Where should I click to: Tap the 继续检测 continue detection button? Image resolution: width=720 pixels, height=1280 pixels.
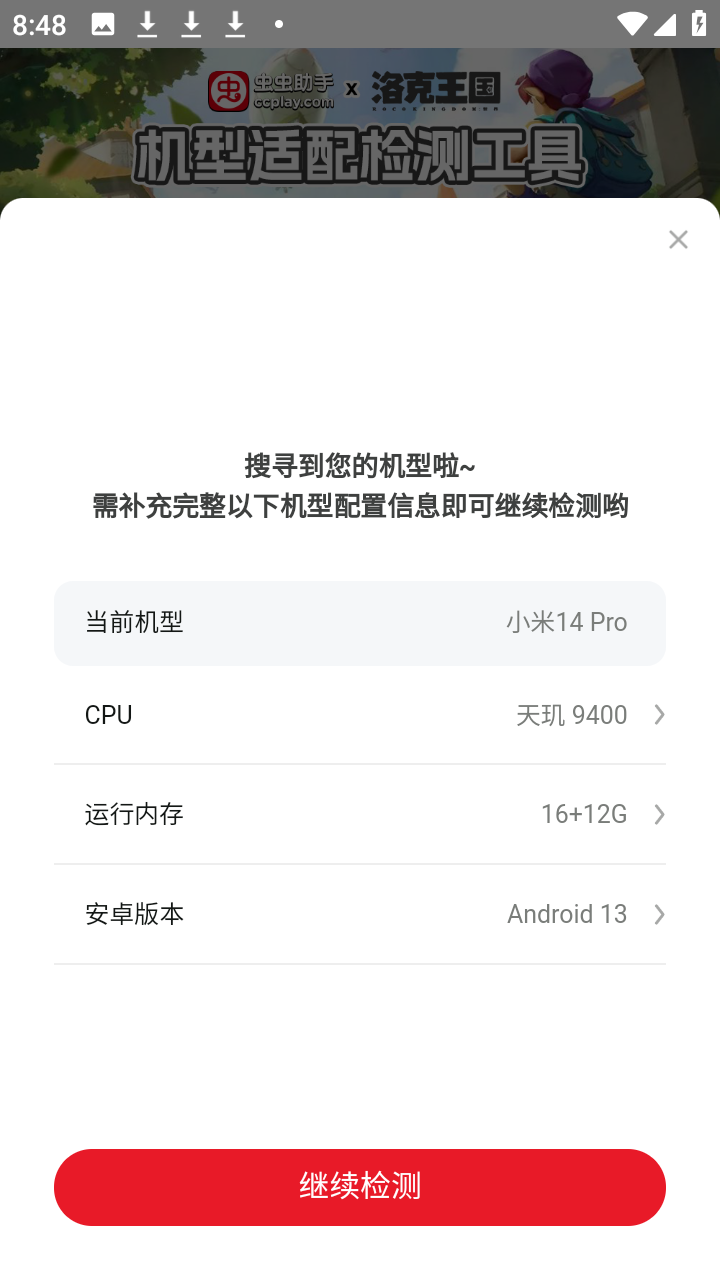[x=360, y=1187]
